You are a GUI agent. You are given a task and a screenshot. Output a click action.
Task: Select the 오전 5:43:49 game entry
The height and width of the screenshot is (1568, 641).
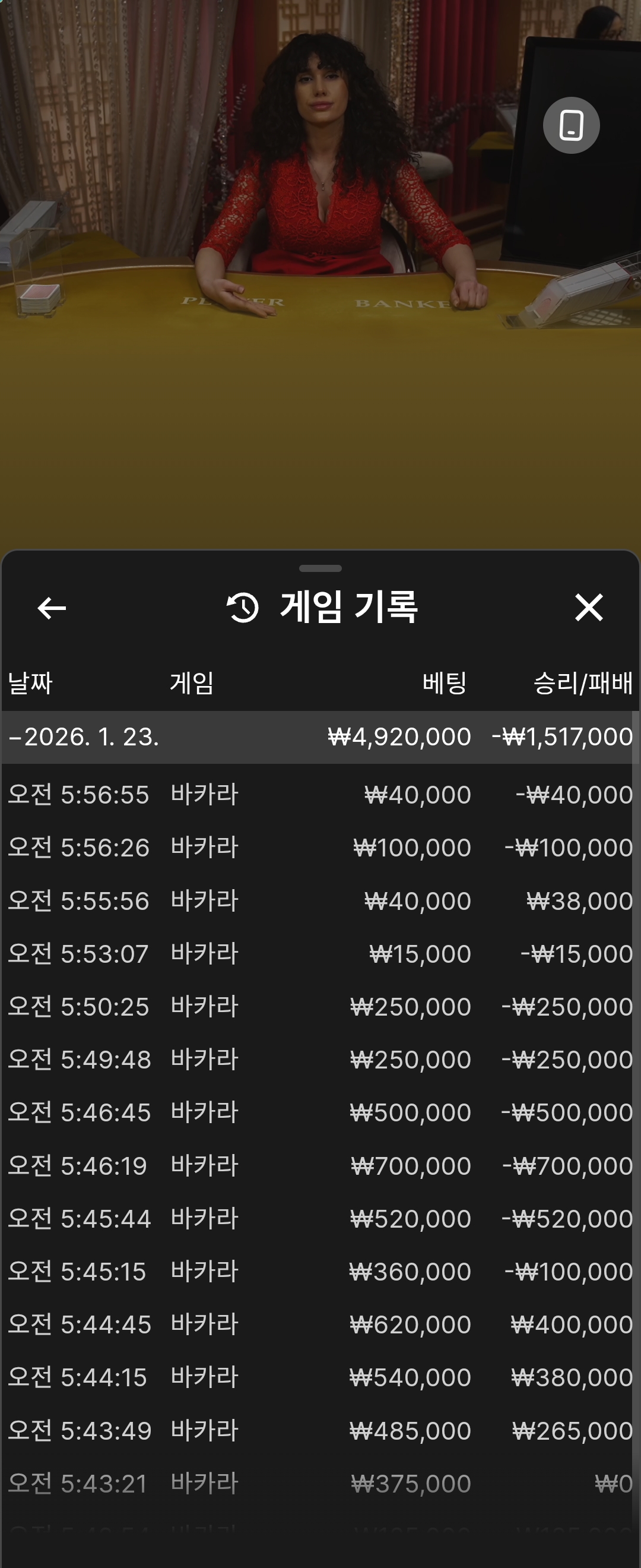[x=320, y=1430]
